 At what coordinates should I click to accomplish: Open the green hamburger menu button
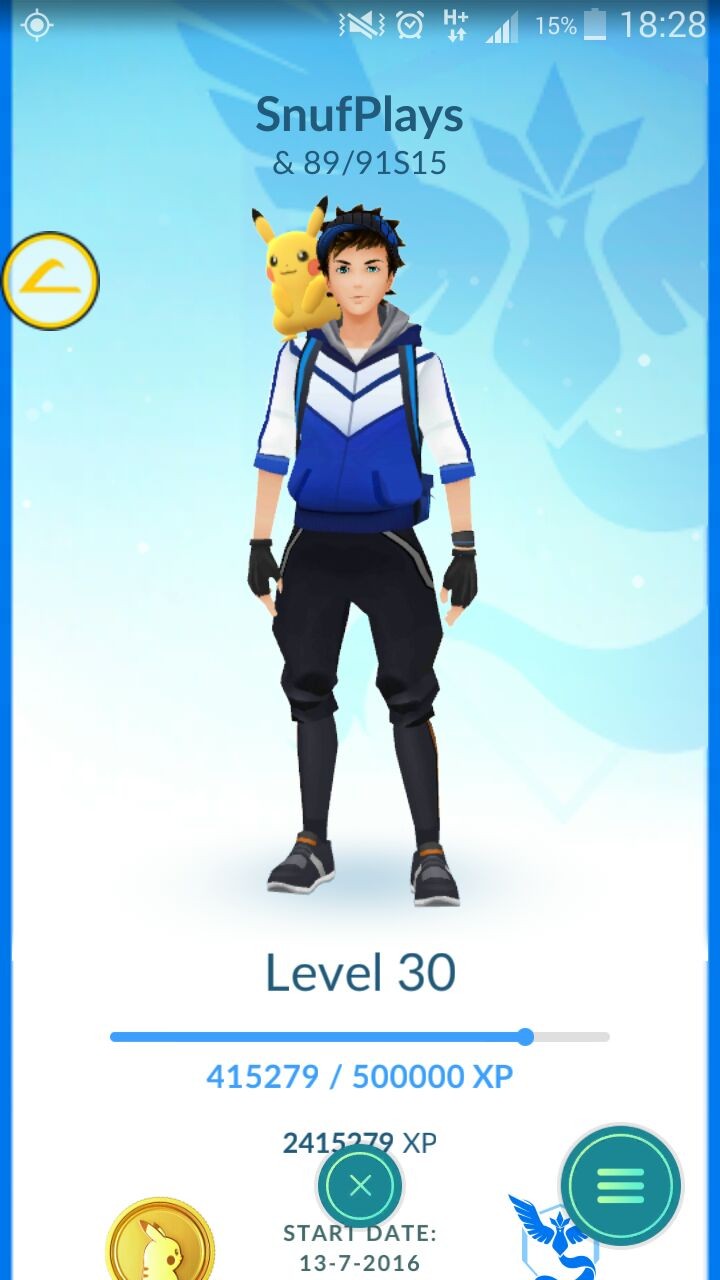point(621,1186)
